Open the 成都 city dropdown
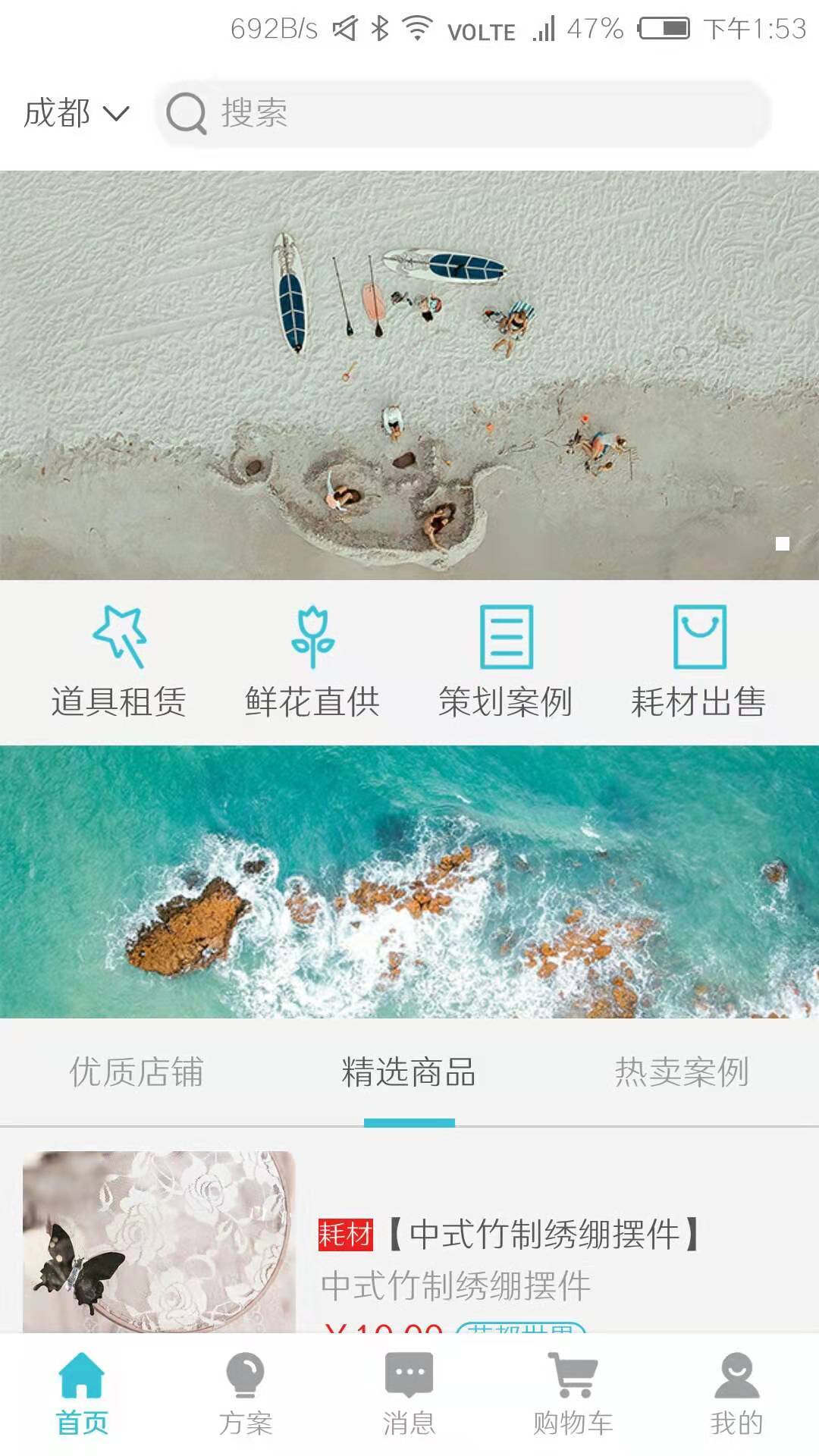This screenshot has height=1456, width=819. point(76,114)
